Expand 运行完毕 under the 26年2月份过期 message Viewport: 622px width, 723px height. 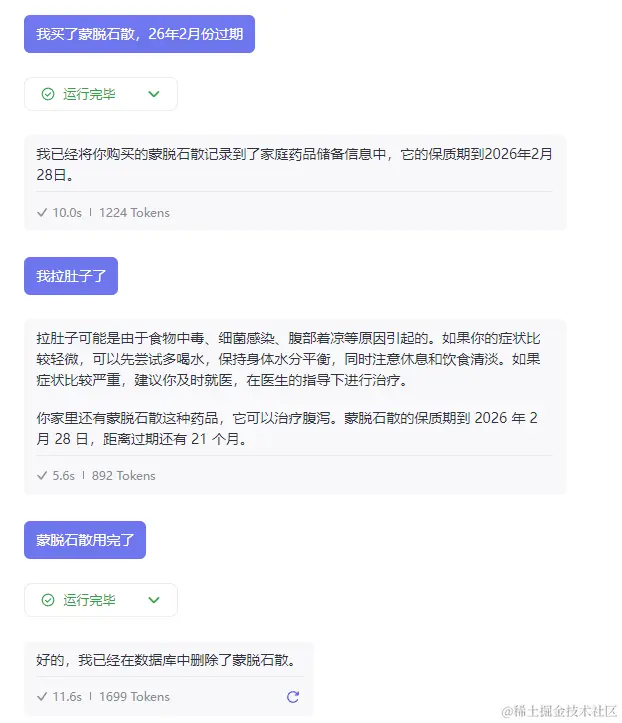click(x=154, y=94)
